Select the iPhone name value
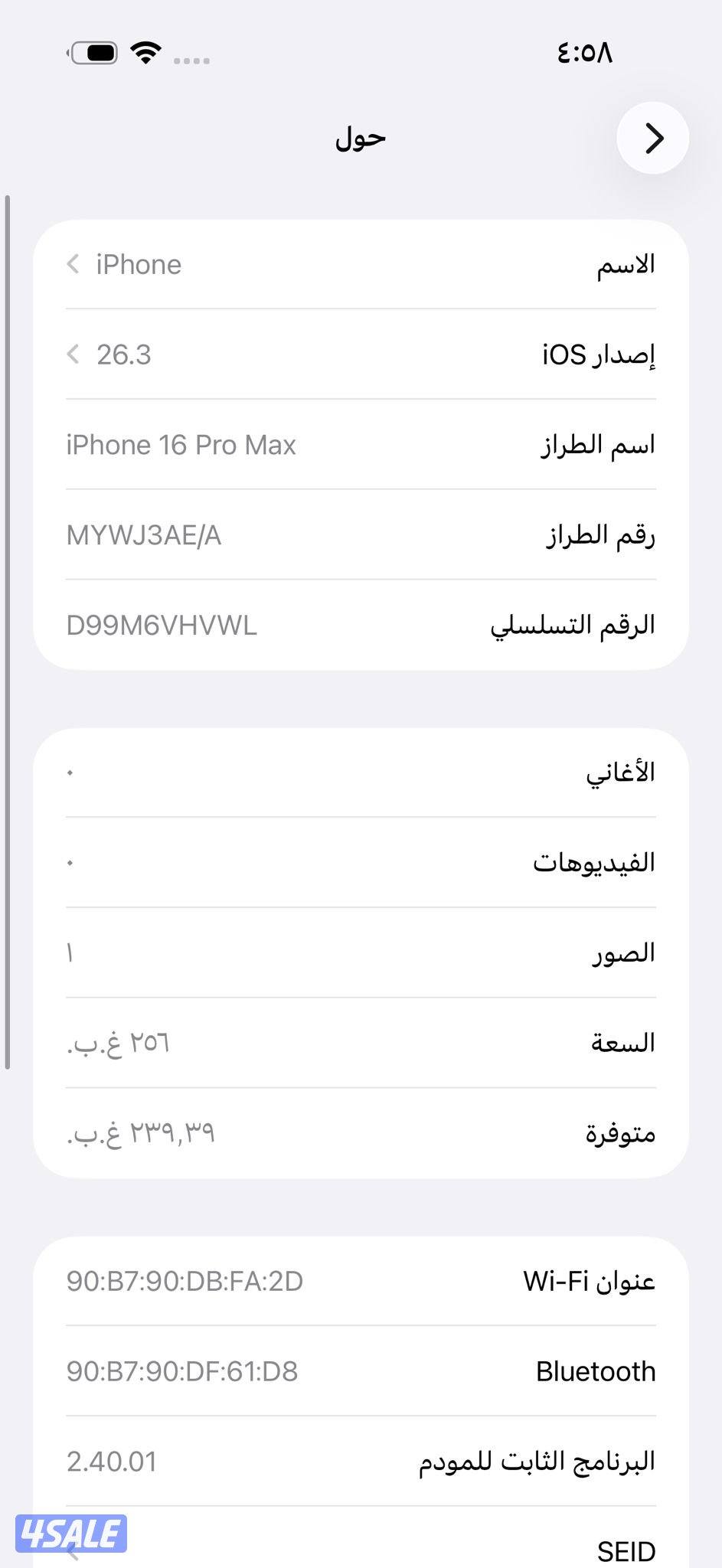Image resolution: width=722 pixels, height=1568 pixels. [138, 264]
